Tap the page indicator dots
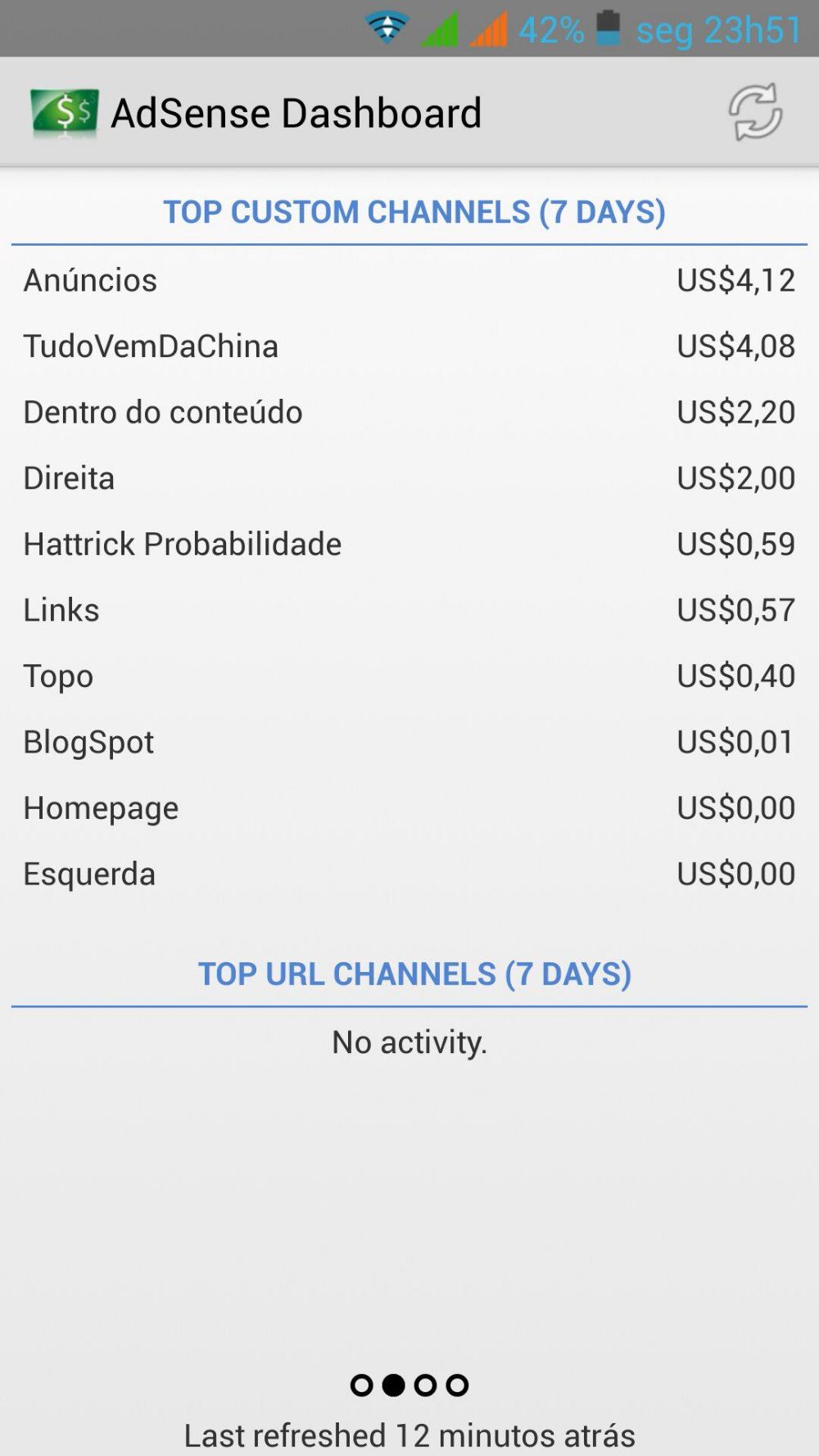The height and width of the screenshot is (1456, 819). point(409,1385)
